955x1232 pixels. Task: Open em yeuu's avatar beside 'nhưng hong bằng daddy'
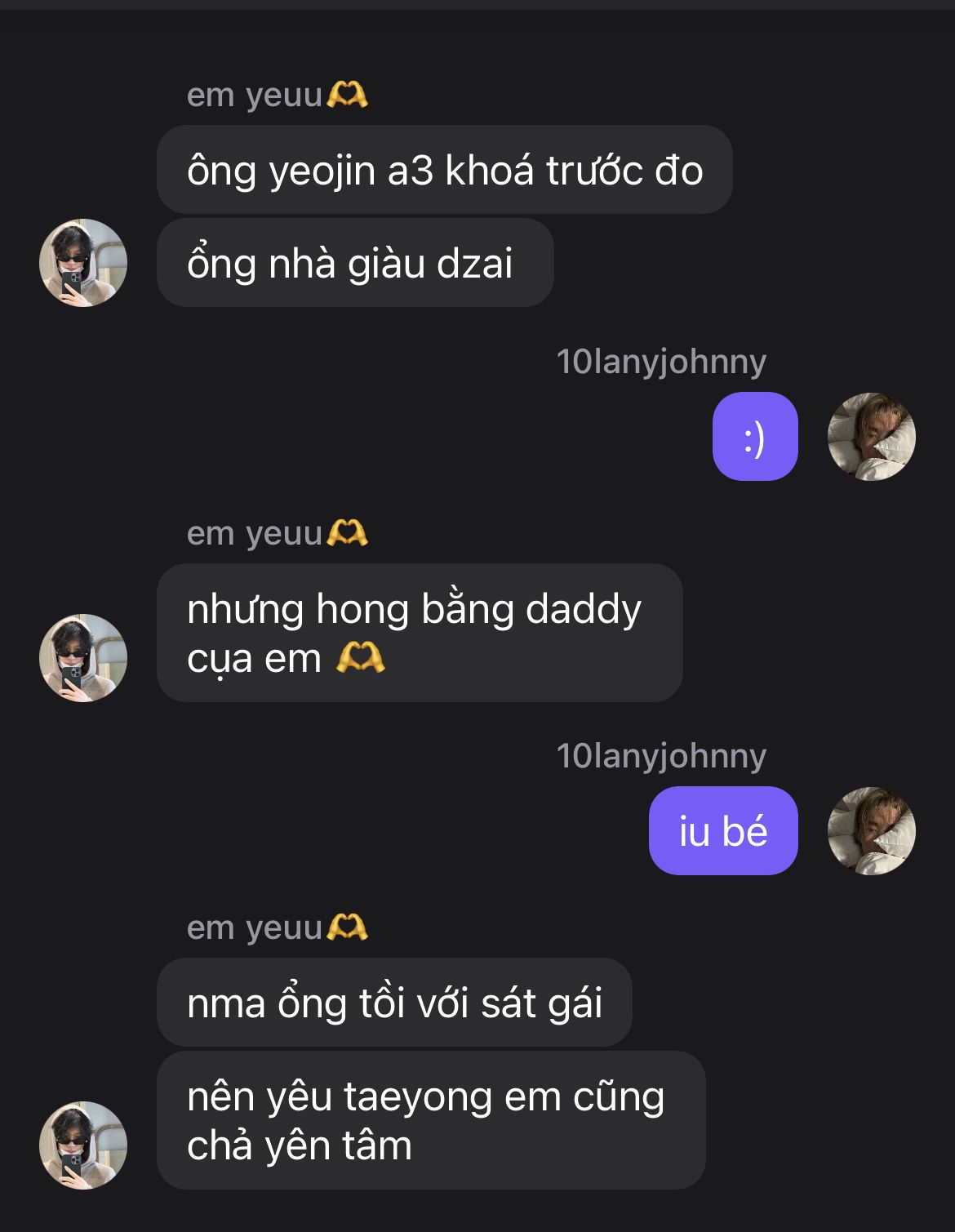point(83,658)
